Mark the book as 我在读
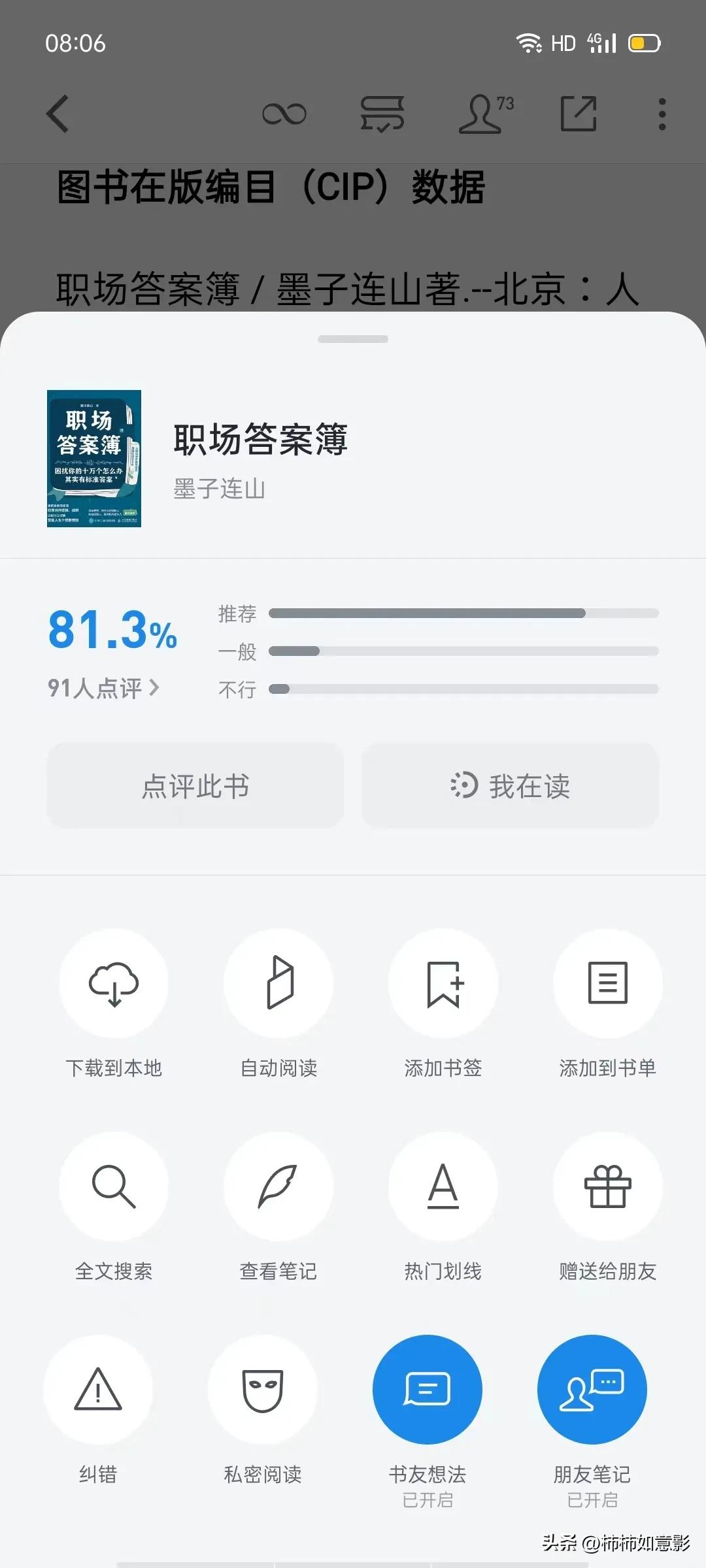706x1568 pixels. (510, 786)
